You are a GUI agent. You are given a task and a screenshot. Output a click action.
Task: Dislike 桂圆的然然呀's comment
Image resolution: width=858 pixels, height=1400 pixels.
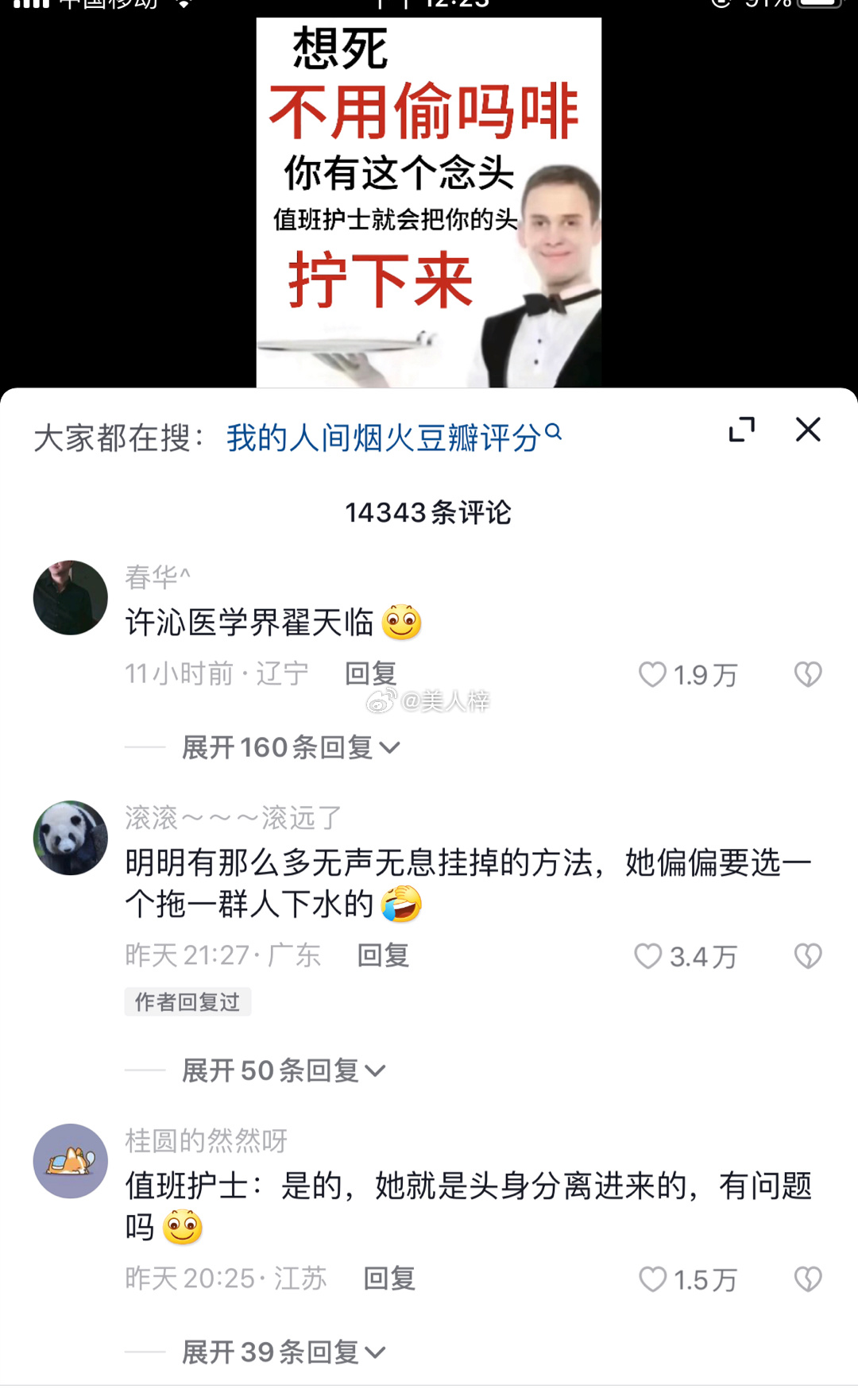click(x=808, y=1279)
